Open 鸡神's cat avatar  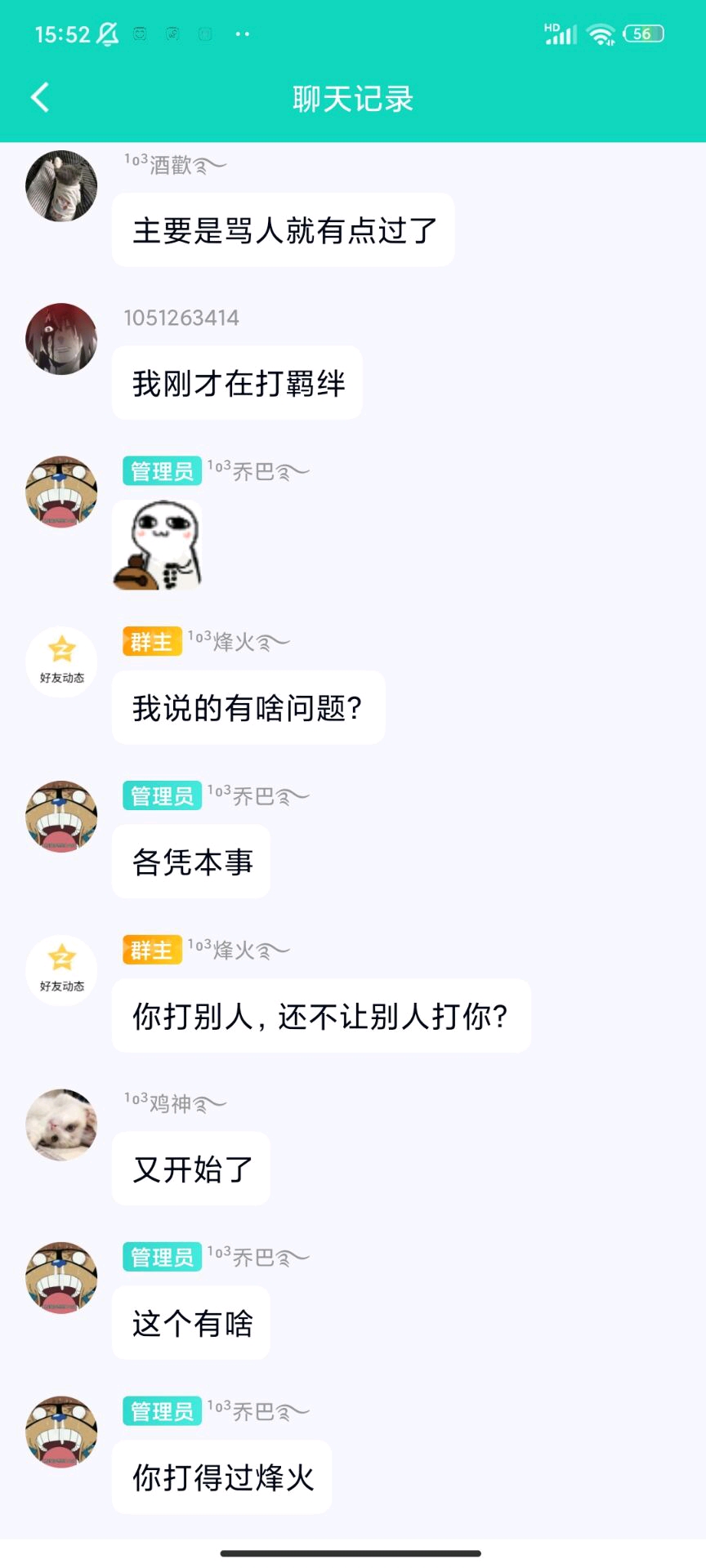click(x=61, y=1125)
